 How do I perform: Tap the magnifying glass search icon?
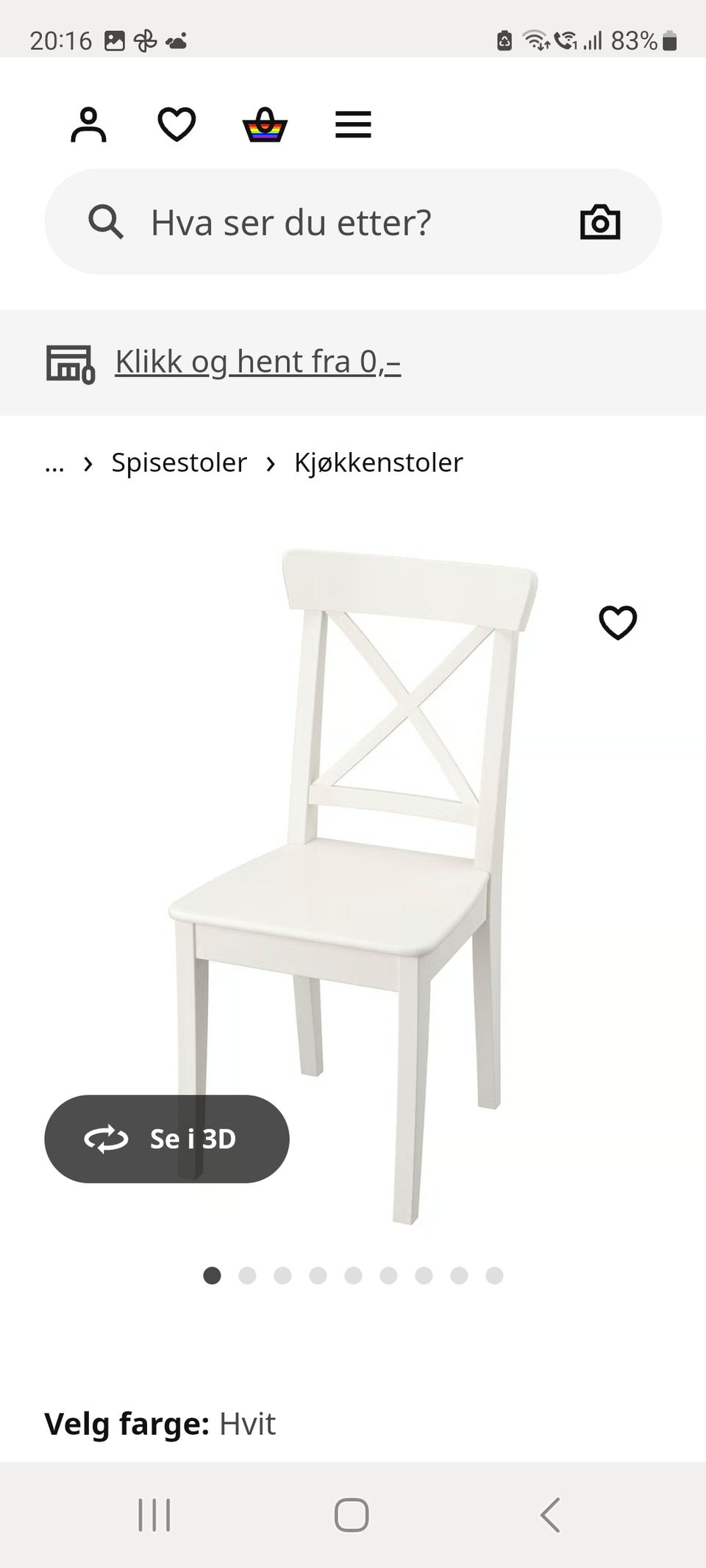click(x=105, y=222)
